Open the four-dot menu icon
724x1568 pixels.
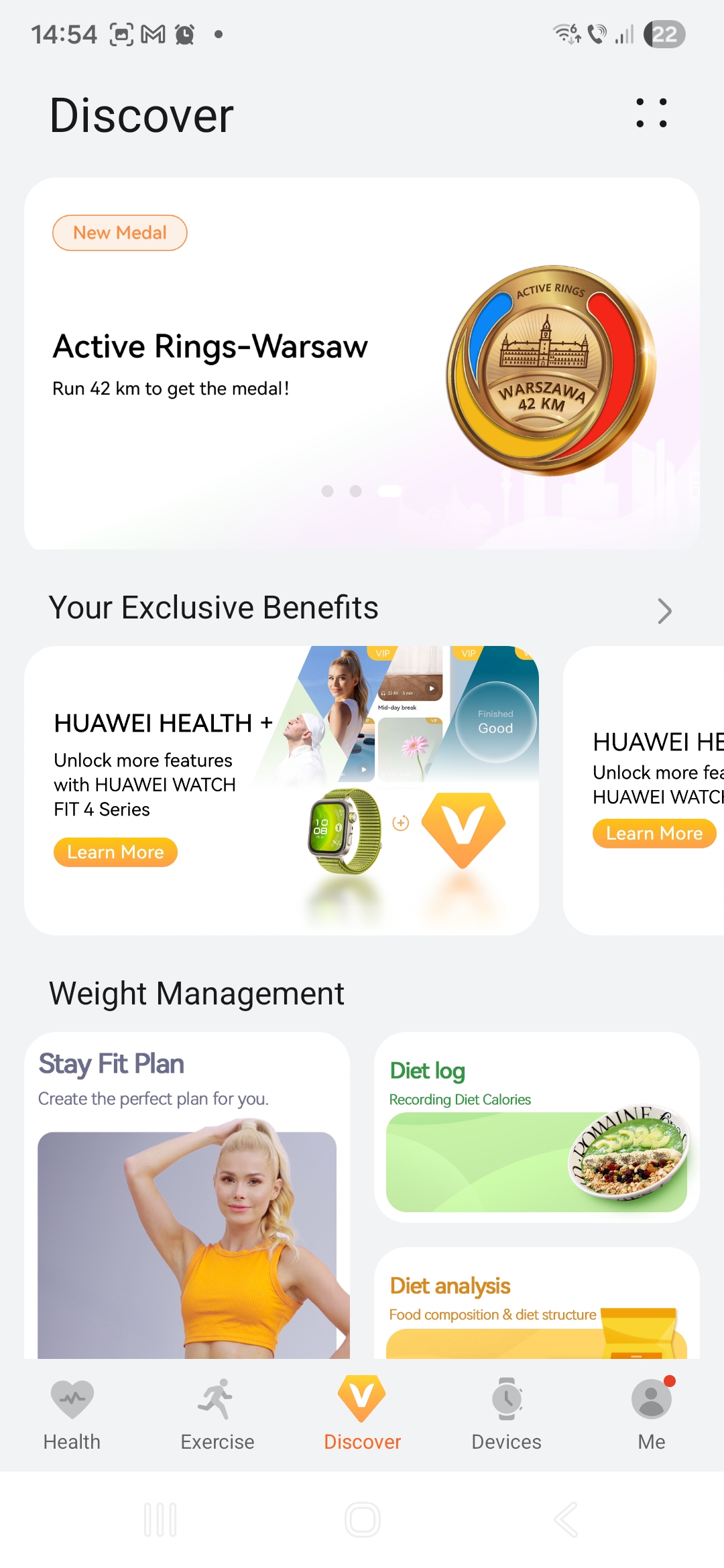coord(651,113)
